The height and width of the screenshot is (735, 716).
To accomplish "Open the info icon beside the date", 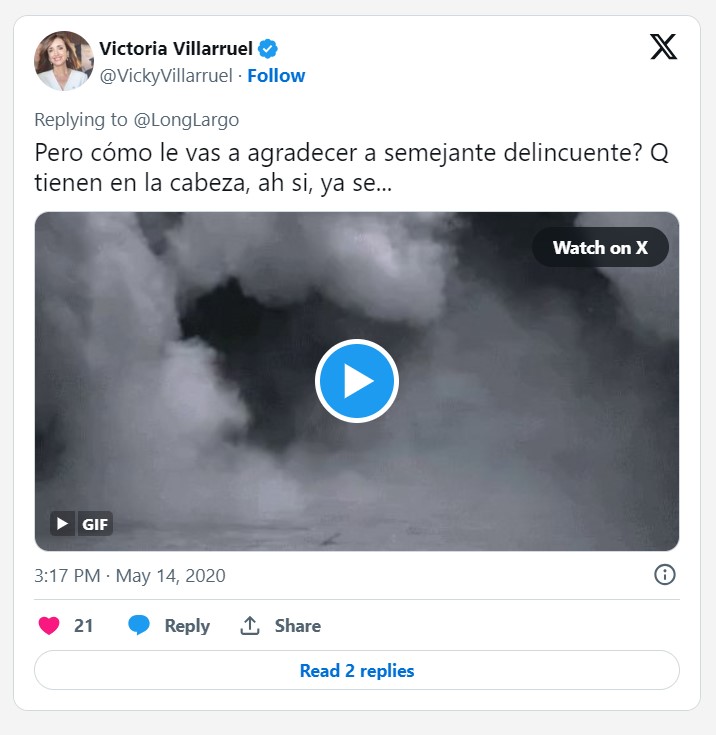I will (x=664, y=575).
